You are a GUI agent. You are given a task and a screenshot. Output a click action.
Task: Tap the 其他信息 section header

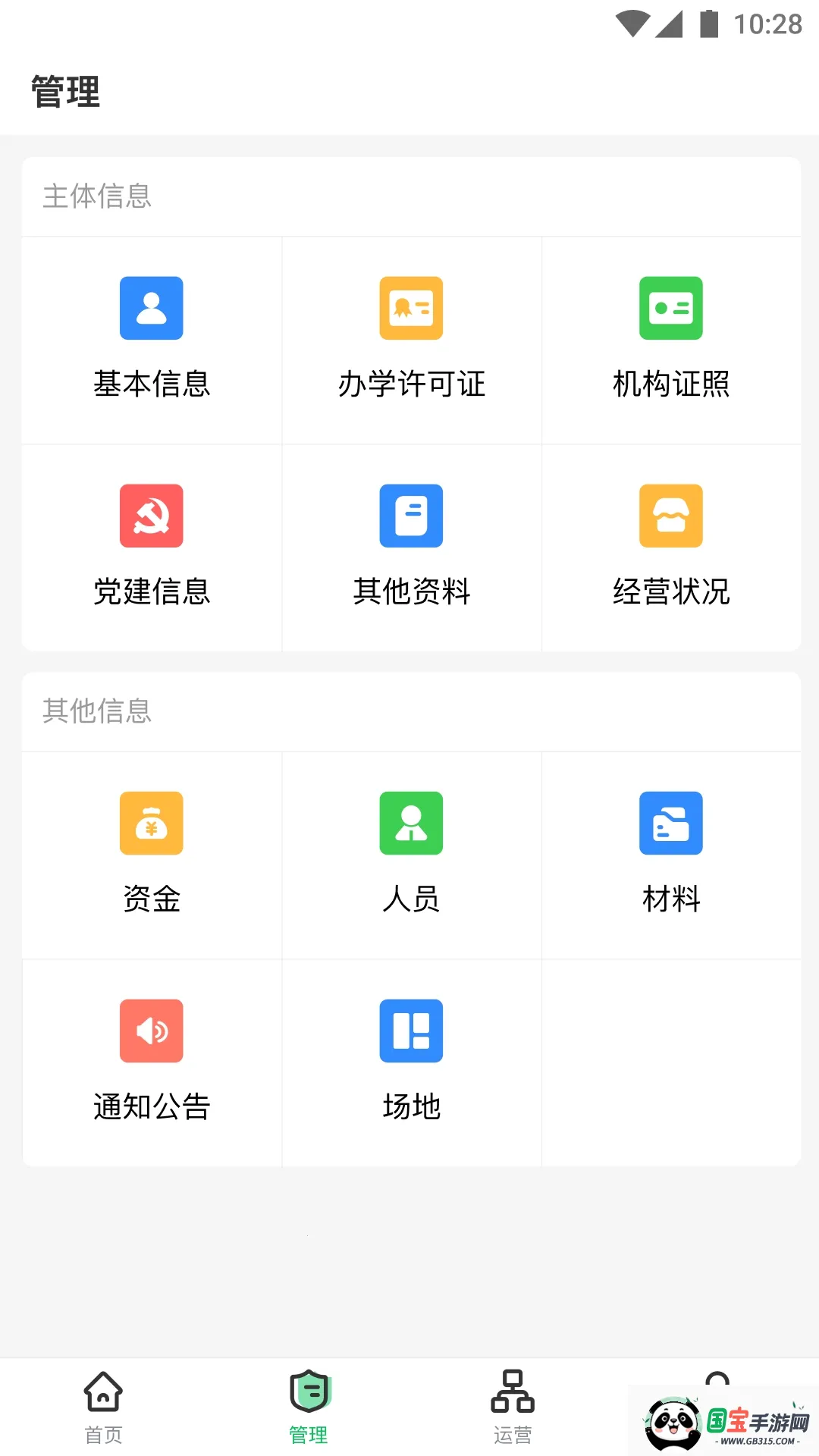(x=97, y=711)
